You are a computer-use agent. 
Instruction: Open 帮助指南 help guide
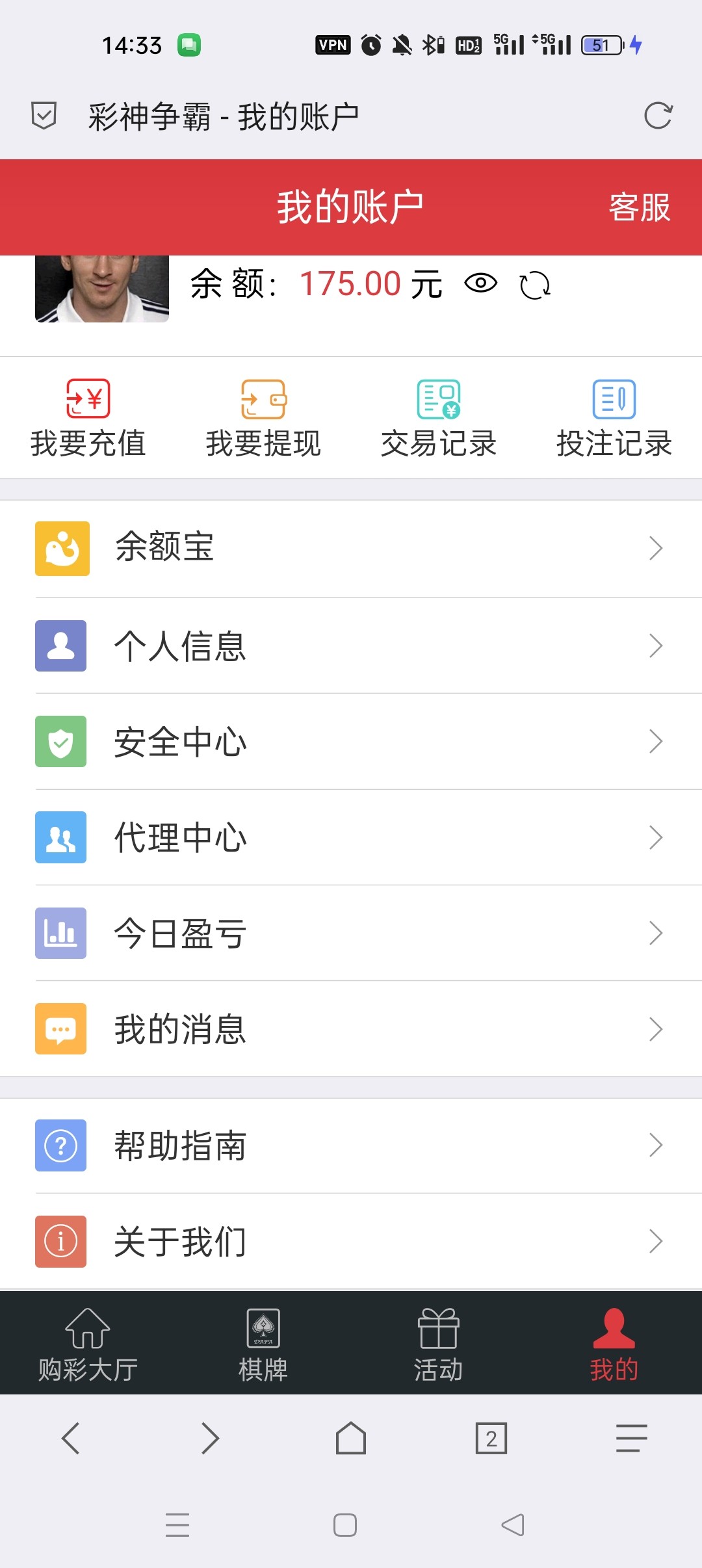click(351, 1145)
